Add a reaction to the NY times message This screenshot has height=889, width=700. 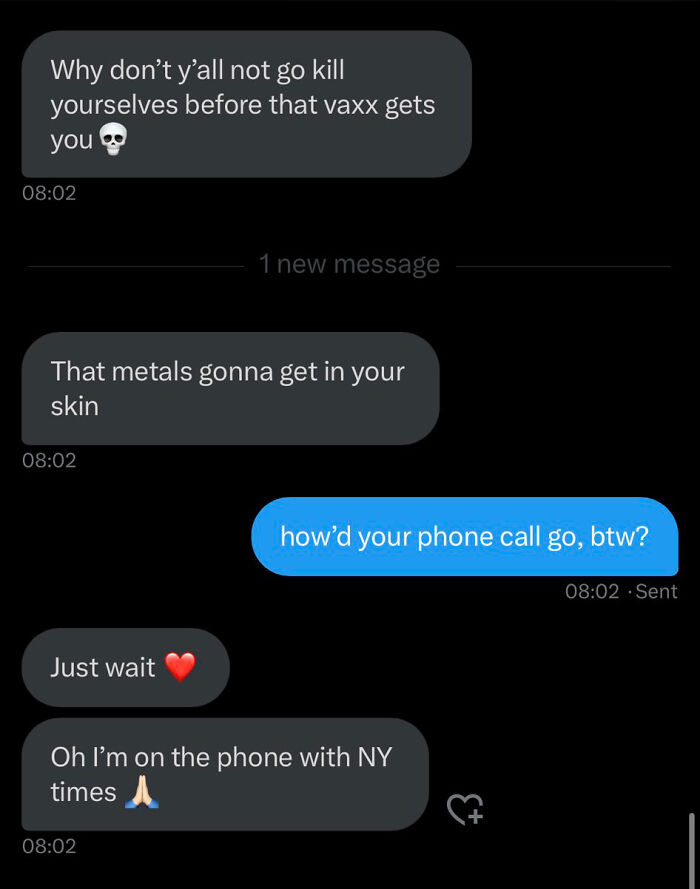[x=465, y=809]
